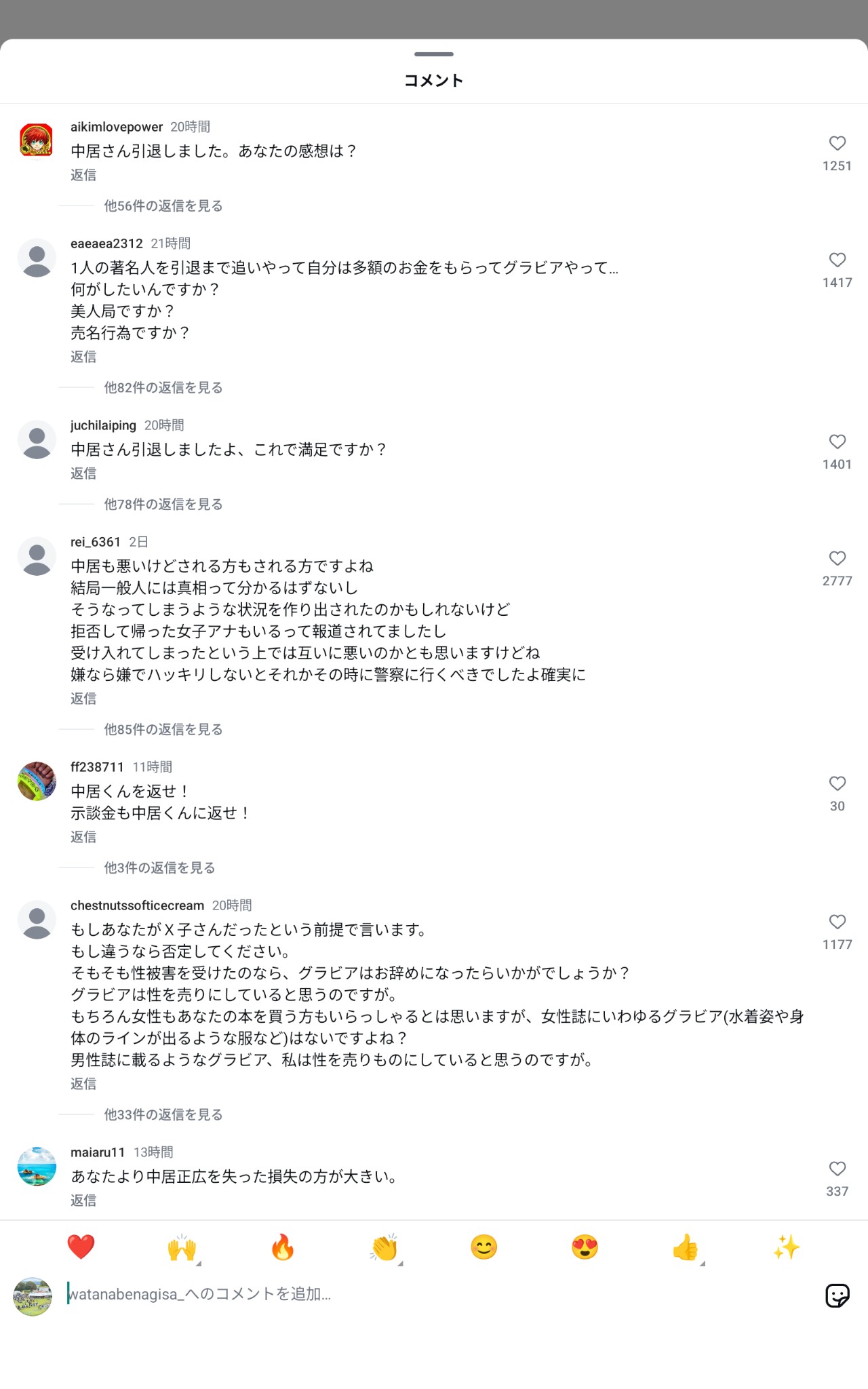Like juchilaiping's comment

[837, 442]
